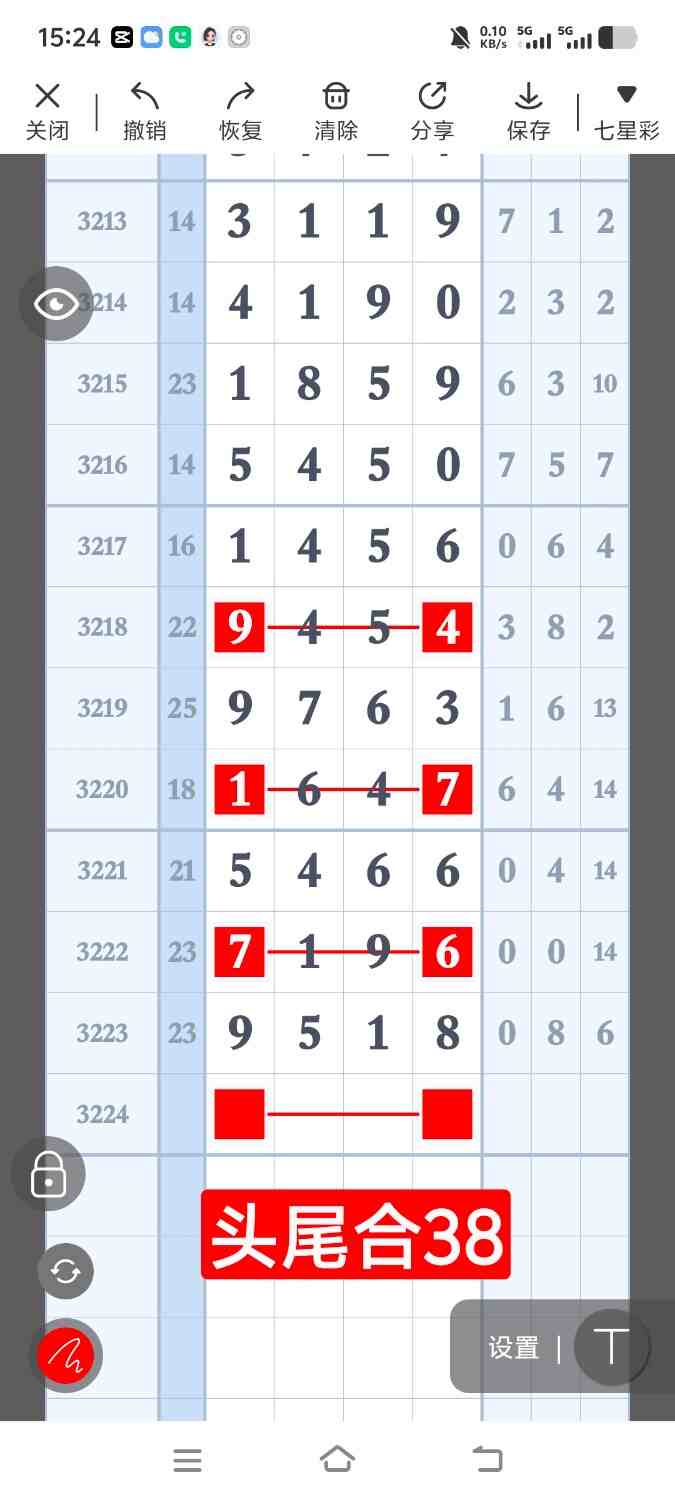Image resolution: width=675 pixels, height=1500 pixels.
Task: Close the chart editor
Action: [47, 111]
